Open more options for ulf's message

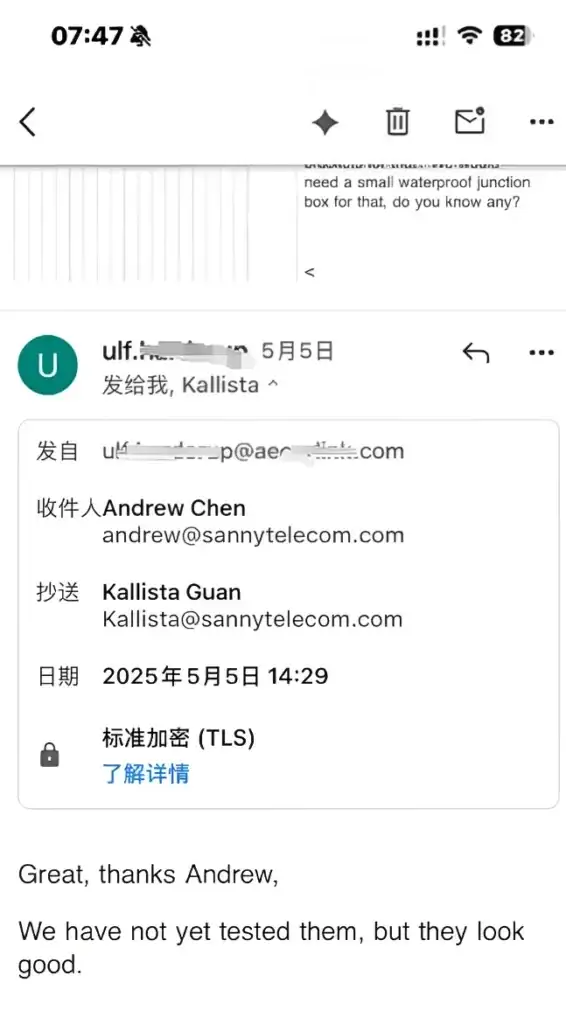tap(541, 353)
